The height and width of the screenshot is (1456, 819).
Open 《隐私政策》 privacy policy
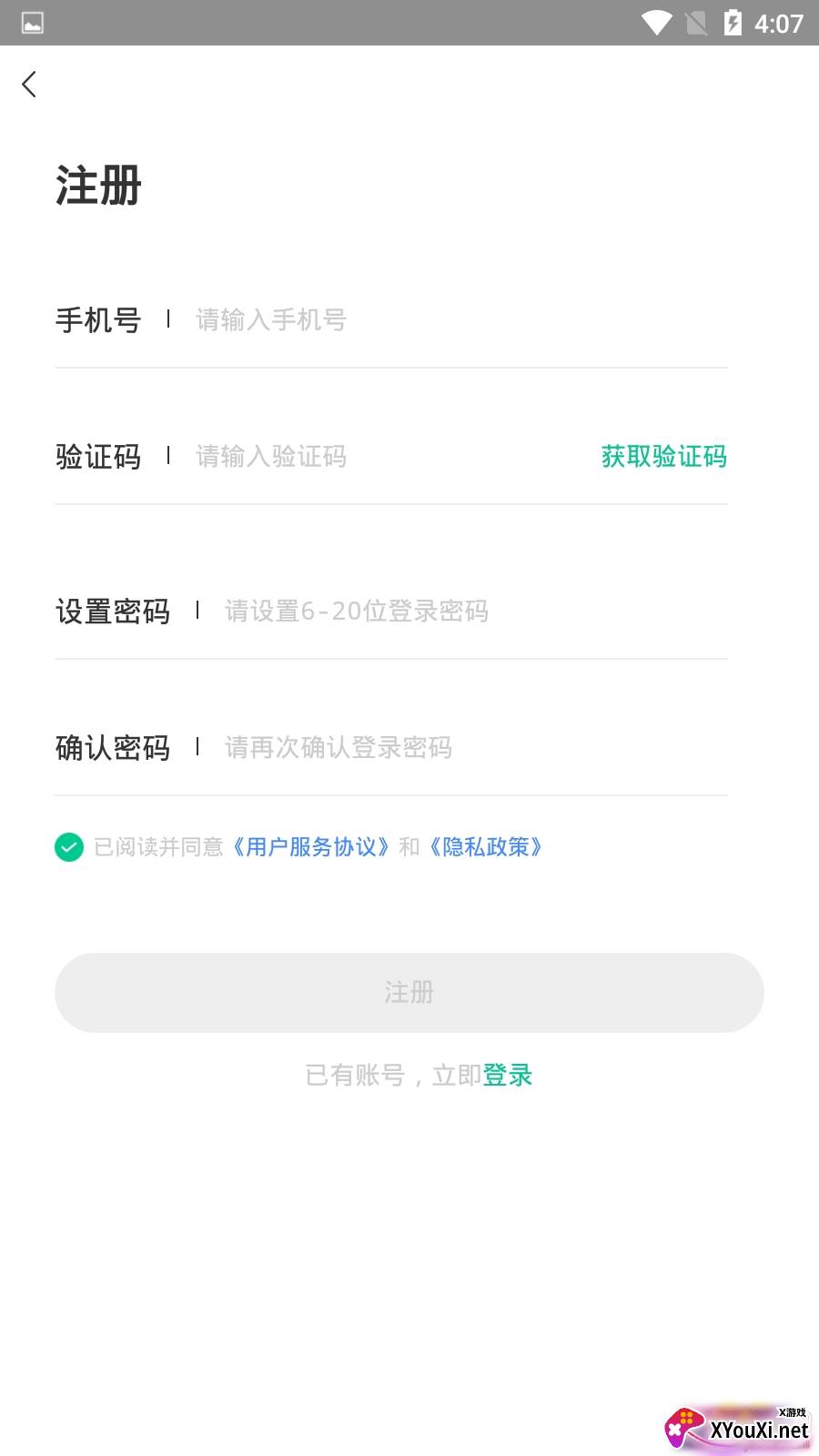[486, 847]
